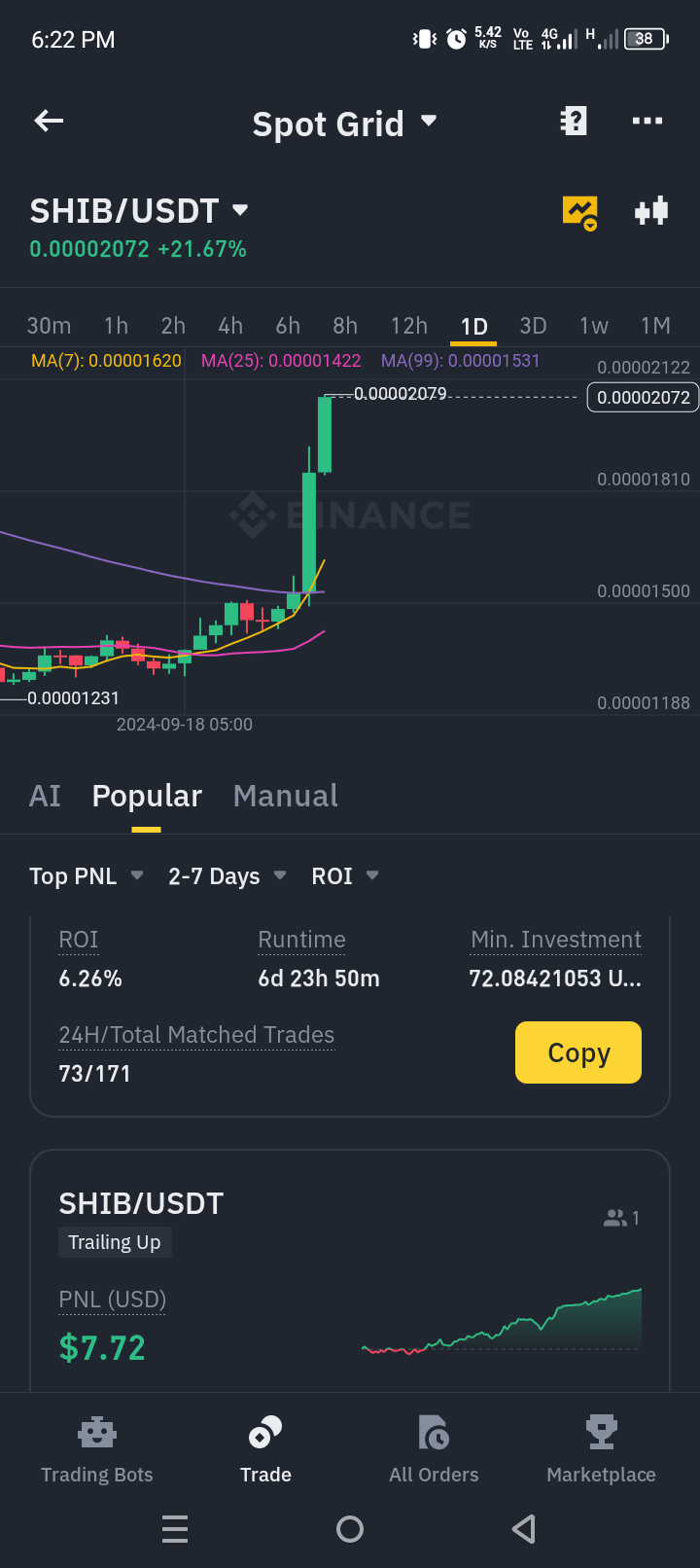The width and height of the screenshot is (700, 1568).
Task: Select the 4h chart interval
Action: coord(230,326)
